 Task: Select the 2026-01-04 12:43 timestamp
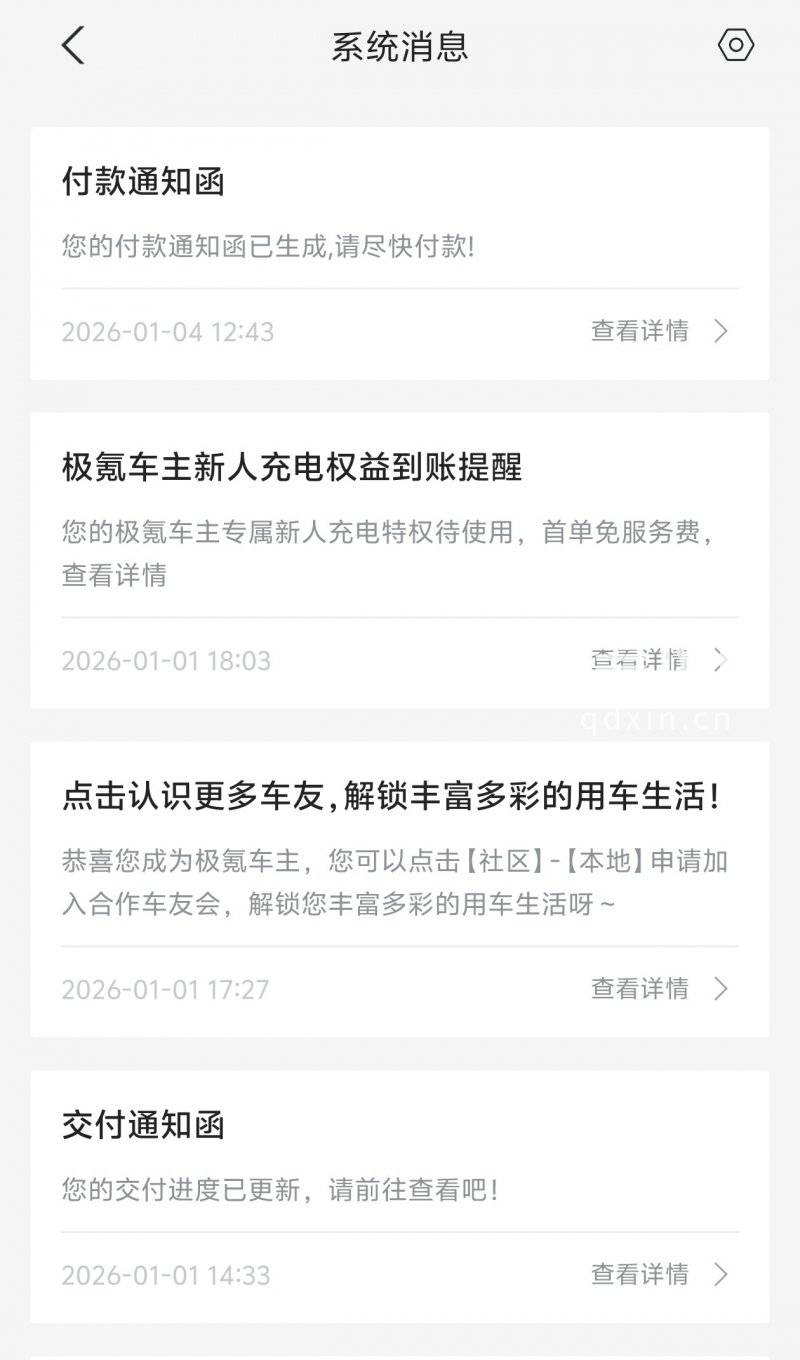167,331
